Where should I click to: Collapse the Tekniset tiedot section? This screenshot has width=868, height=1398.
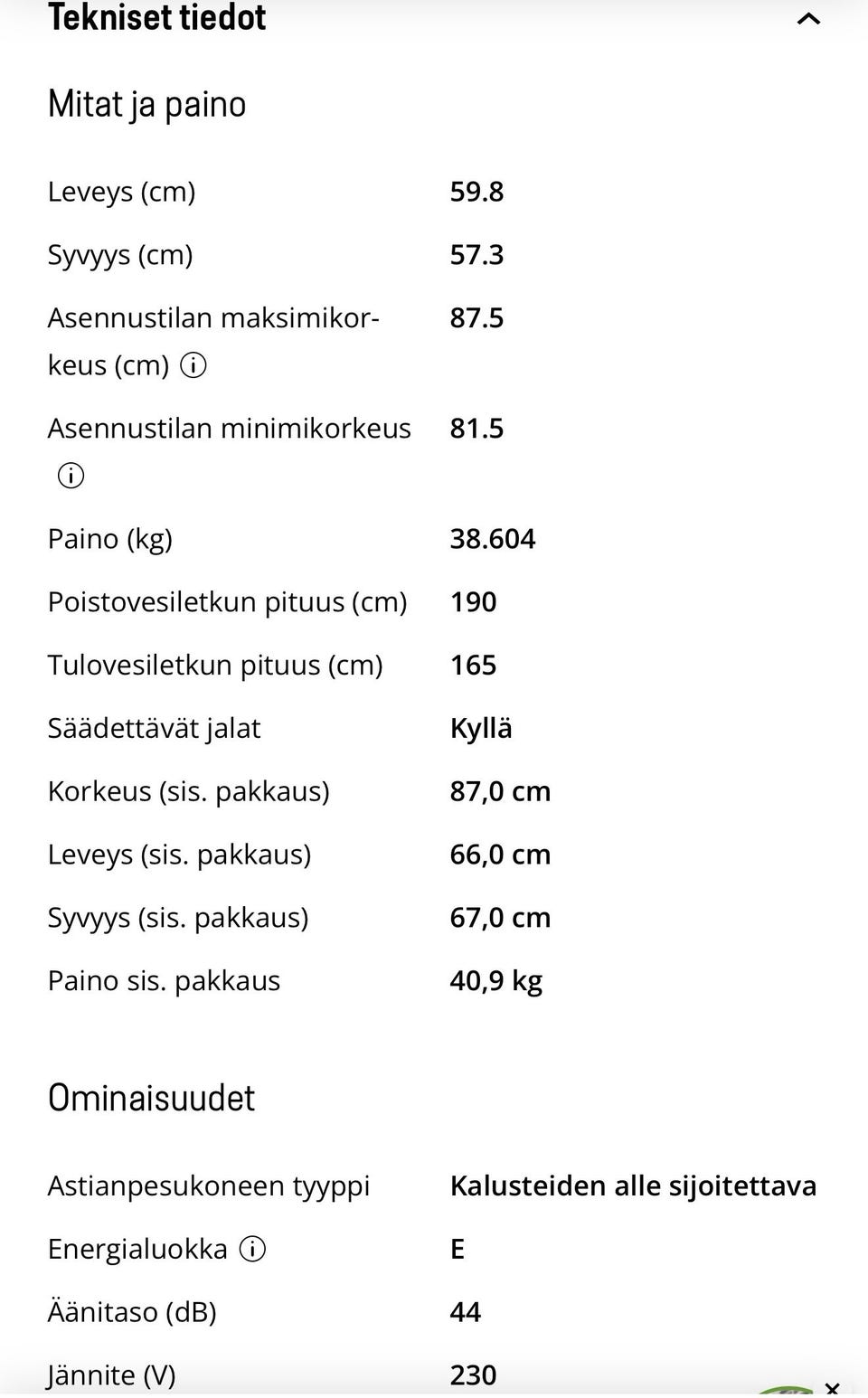pyautogui.click(x=807, y=18)
